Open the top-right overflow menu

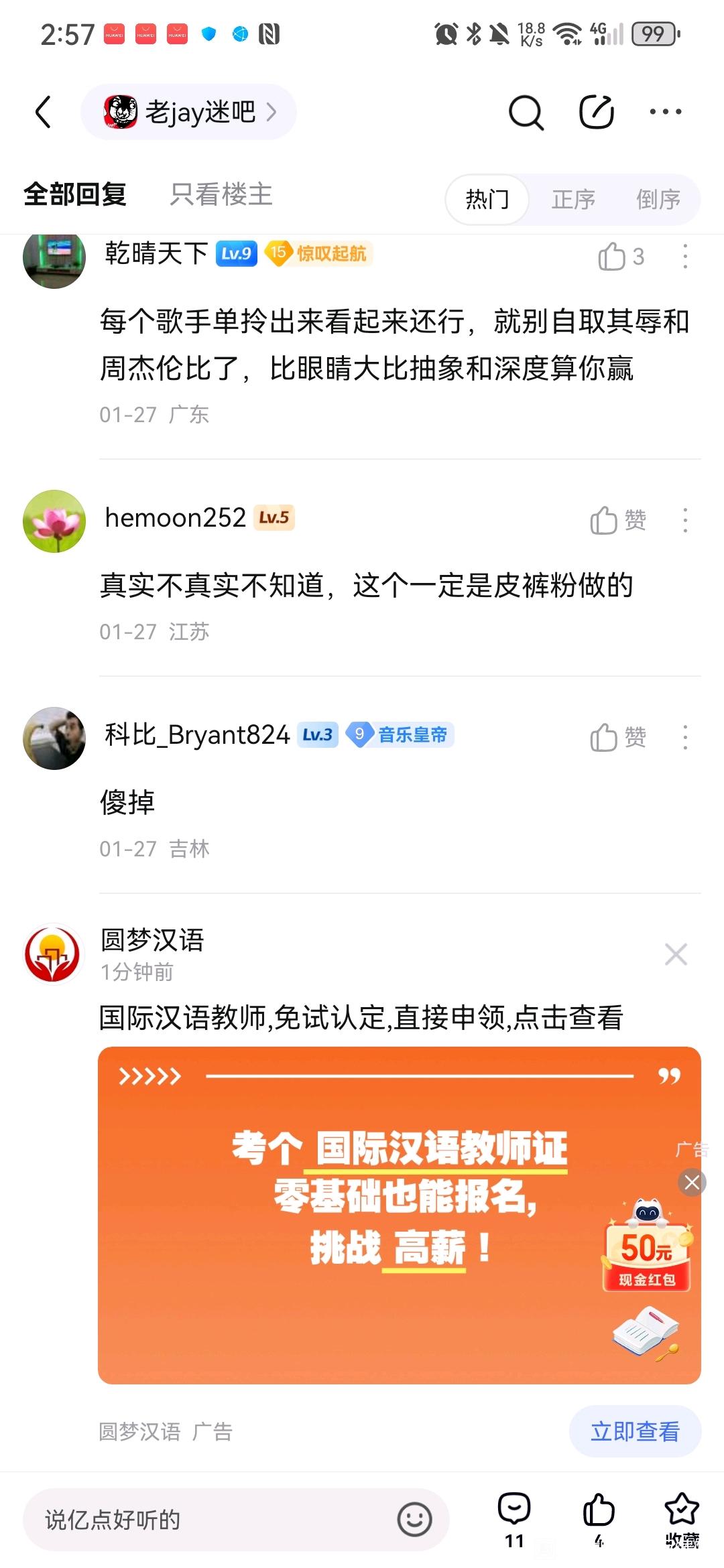[665, 112]
